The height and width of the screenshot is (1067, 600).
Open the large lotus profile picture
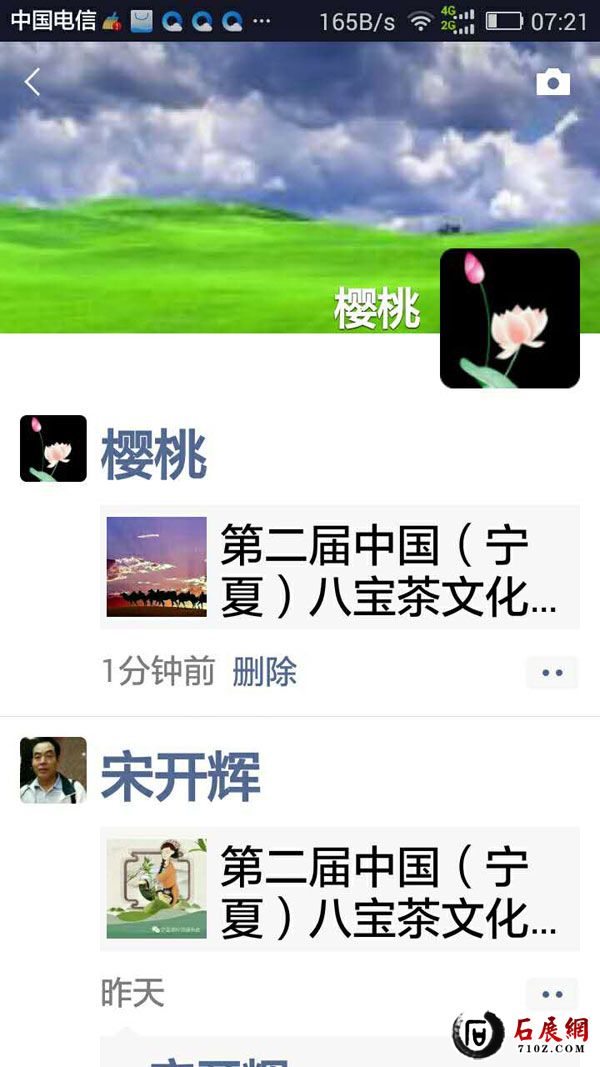[510, 318]
